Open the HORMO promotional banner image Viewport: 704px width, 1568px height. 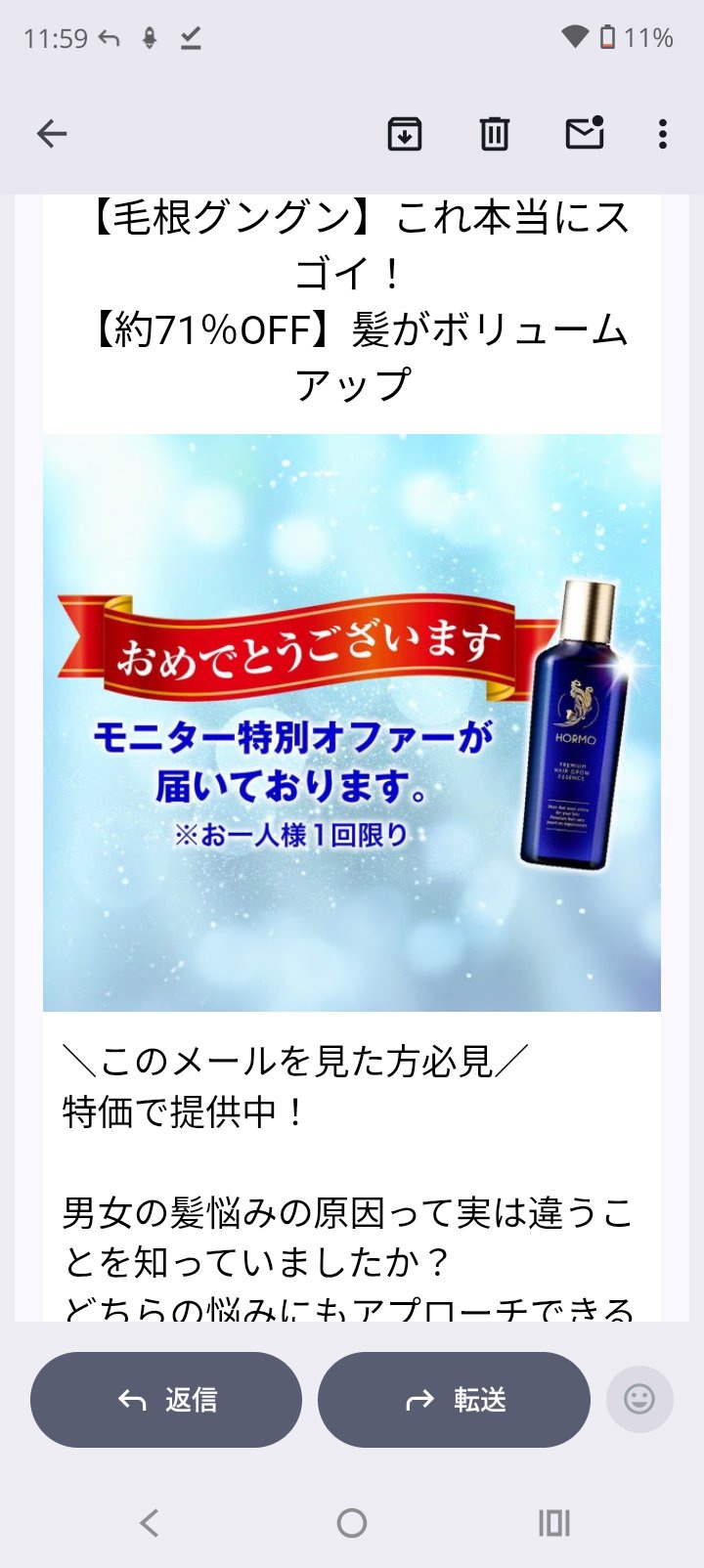tap(352, 722)
